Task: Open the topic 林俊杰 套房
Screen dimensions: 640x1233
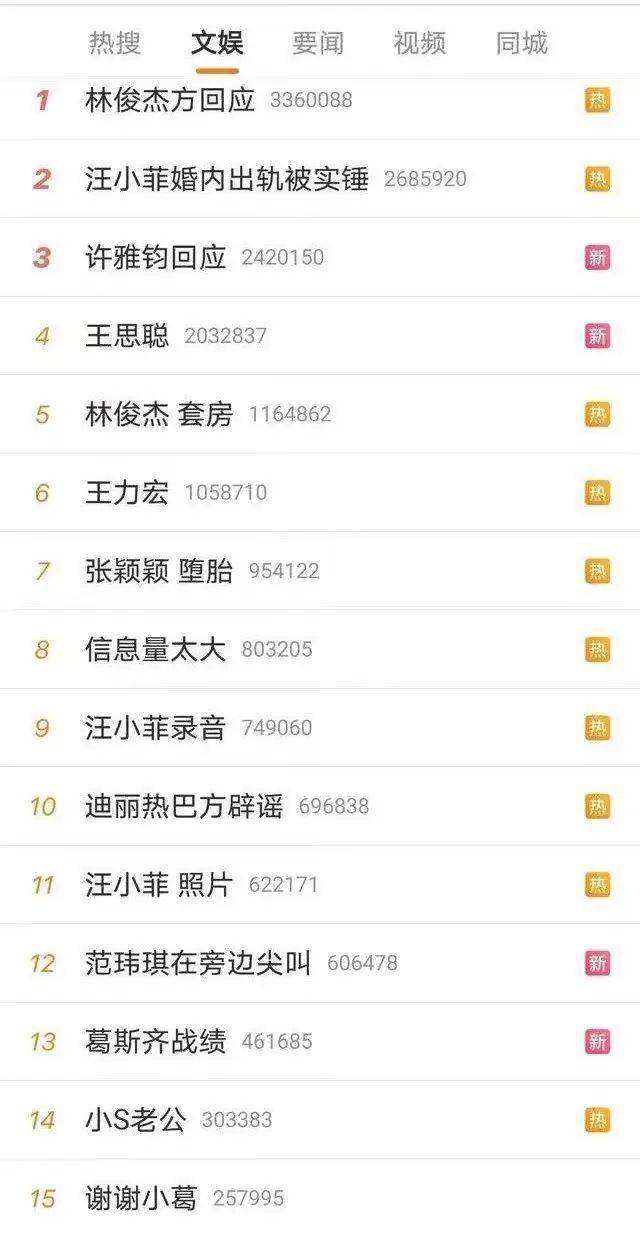Action: click(x=159, y=414)
